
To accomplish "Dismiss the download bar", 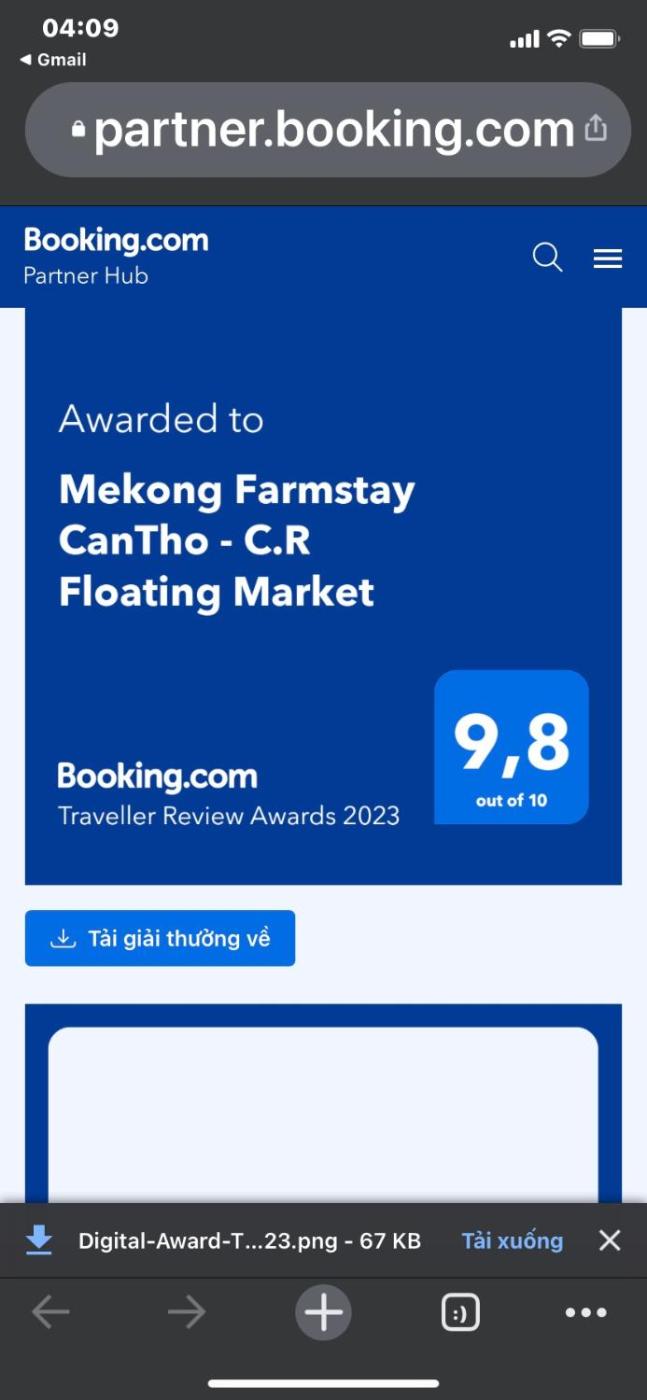I will [609, 1241].
